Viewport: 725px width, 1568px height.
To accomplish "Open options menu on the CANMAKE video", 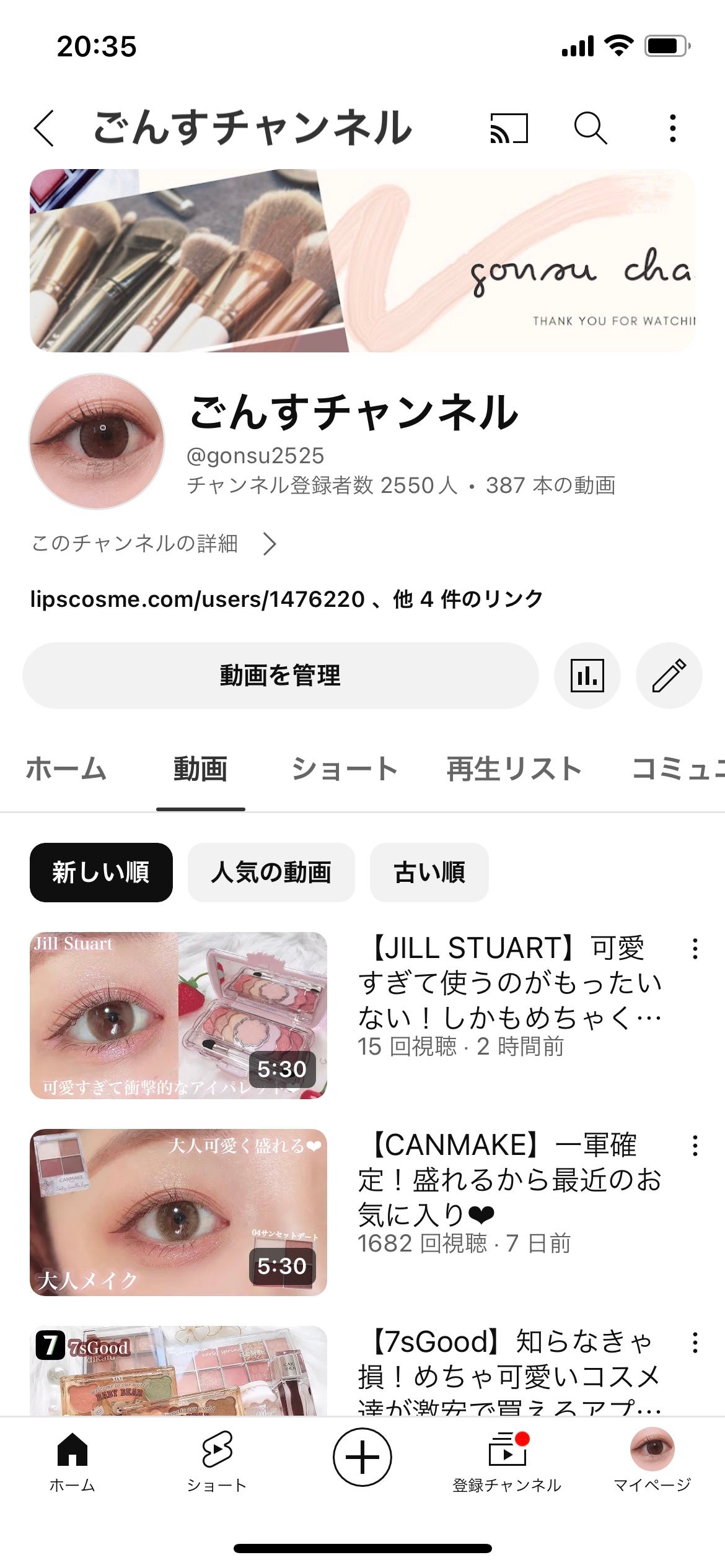I will tap(695, 1144).
